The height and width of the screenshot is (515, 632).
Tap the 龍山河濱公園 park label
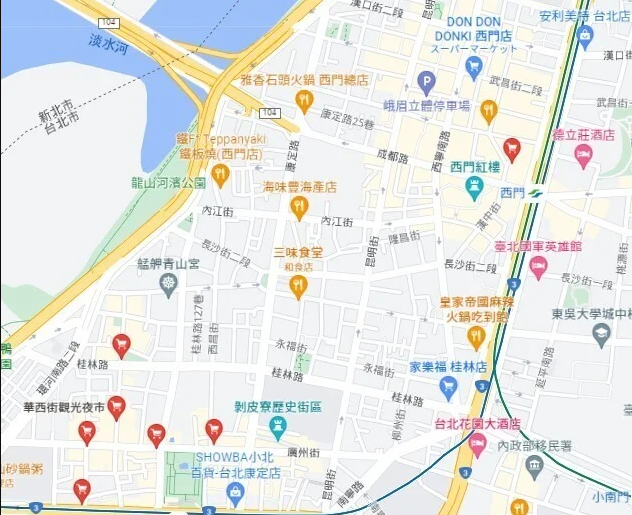(167, 182)
